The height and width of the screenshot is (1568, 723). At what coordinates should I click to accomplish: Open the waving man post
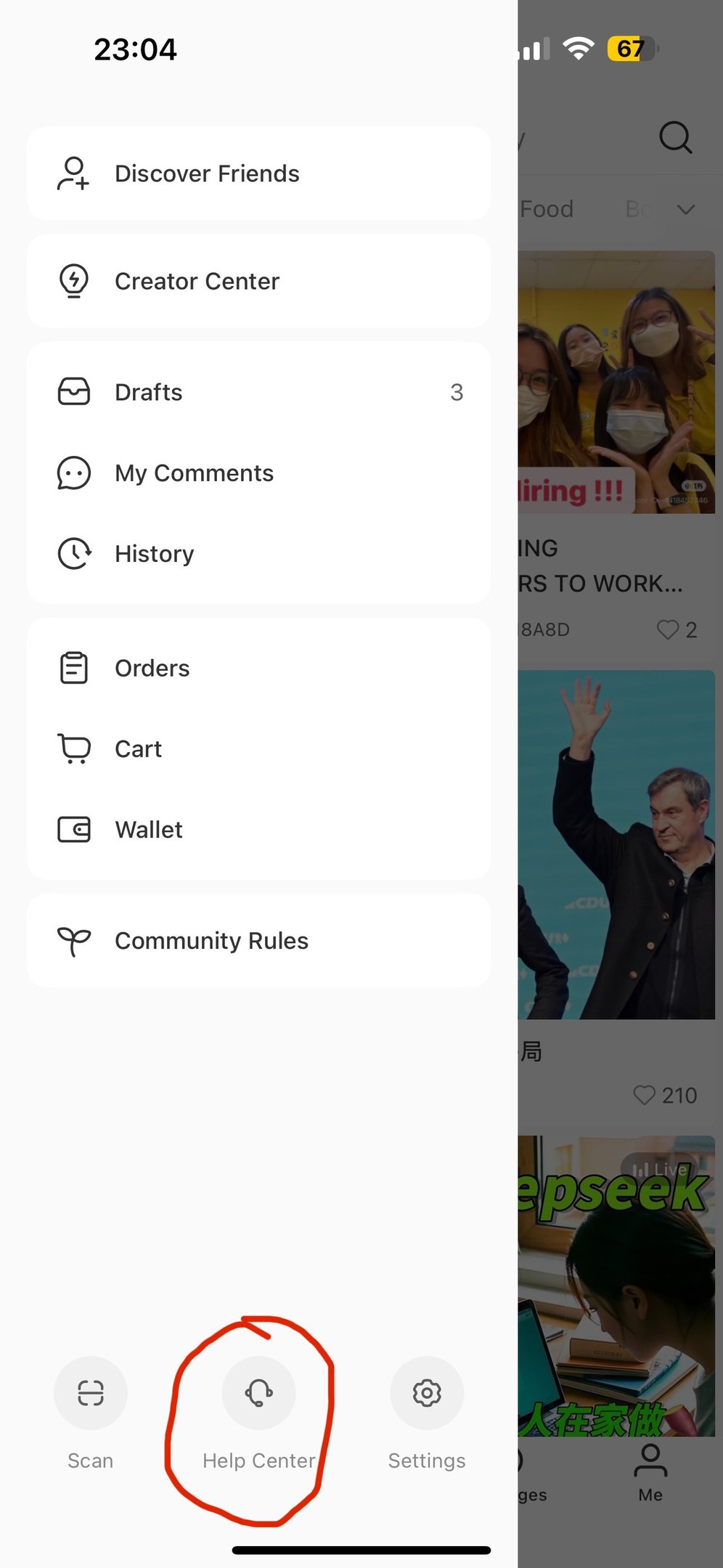click(x=616, y=845)
